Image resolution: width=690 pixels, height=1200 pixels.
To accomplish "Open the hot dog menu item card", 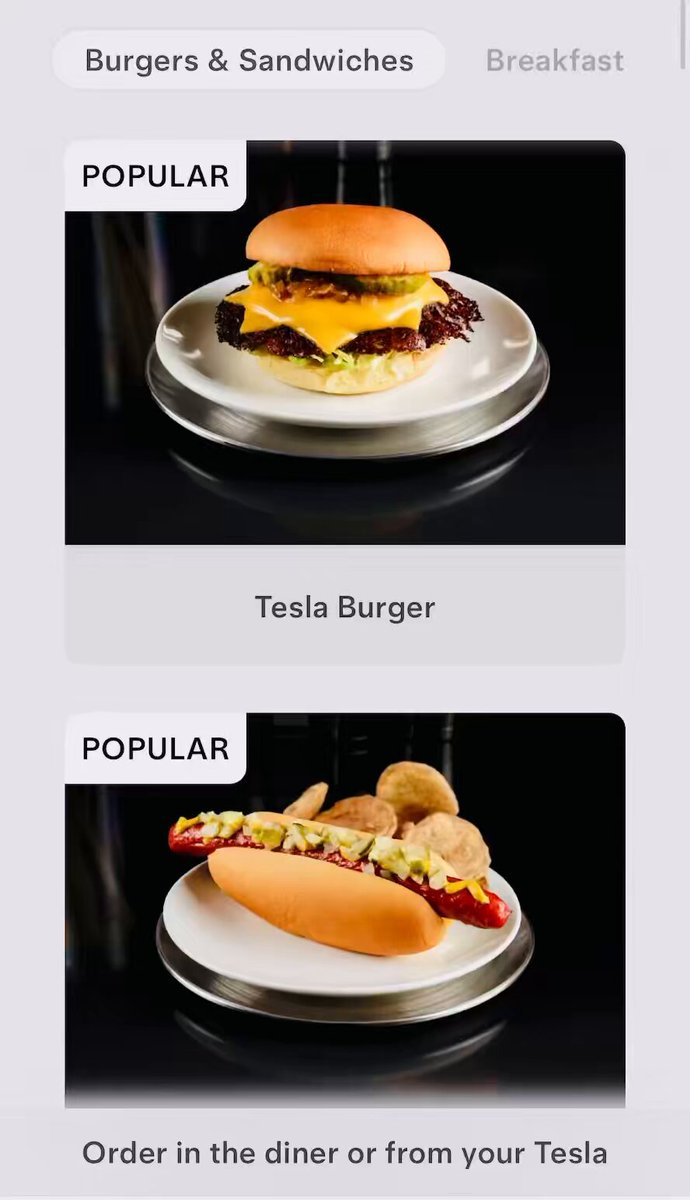I will point(345,909).
